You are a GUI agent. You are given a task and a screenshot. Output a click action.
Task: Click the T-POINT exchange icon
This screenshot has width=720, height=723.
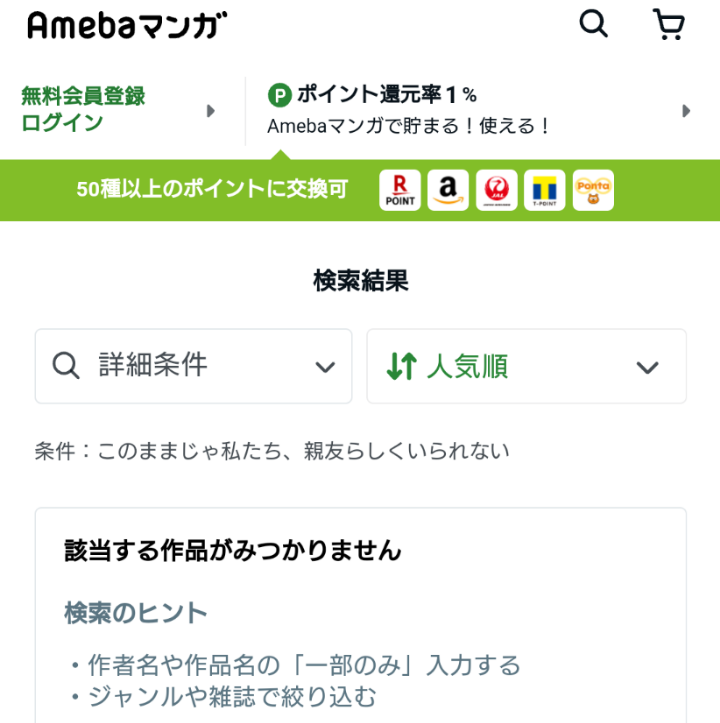click(x=545, y=190)
